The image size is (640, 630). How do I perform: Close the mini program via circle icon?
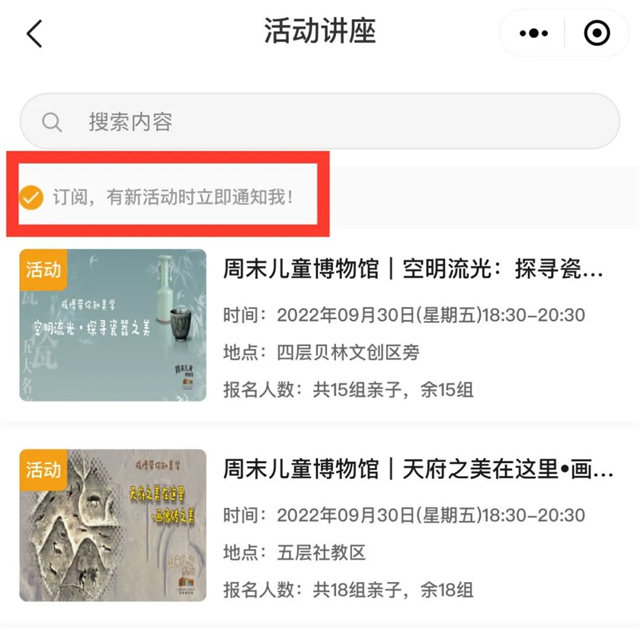tap(596, 34)
